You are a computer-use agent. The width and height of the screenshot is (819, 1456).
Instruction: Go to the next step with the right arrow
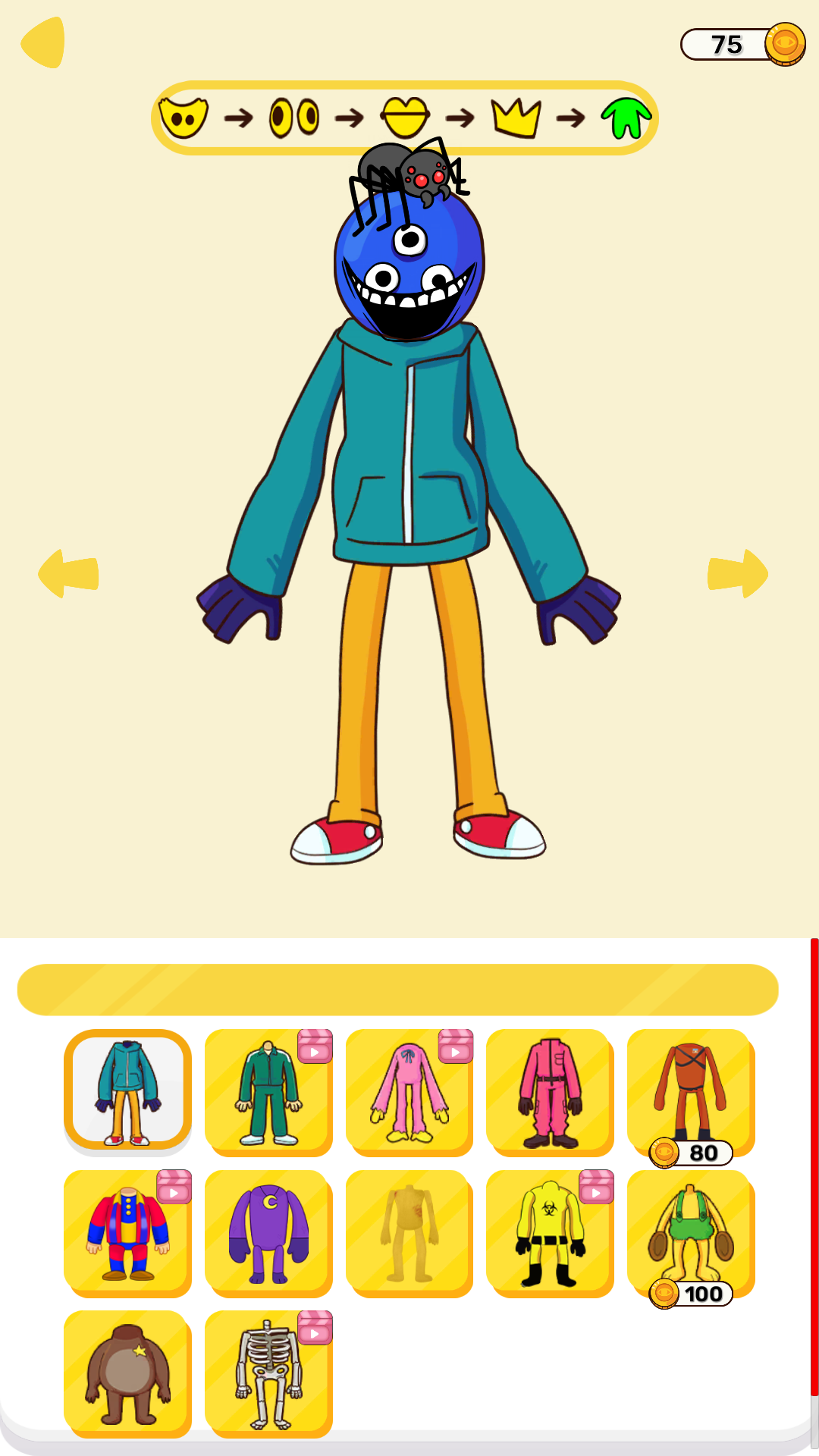(x=737, y=573)
